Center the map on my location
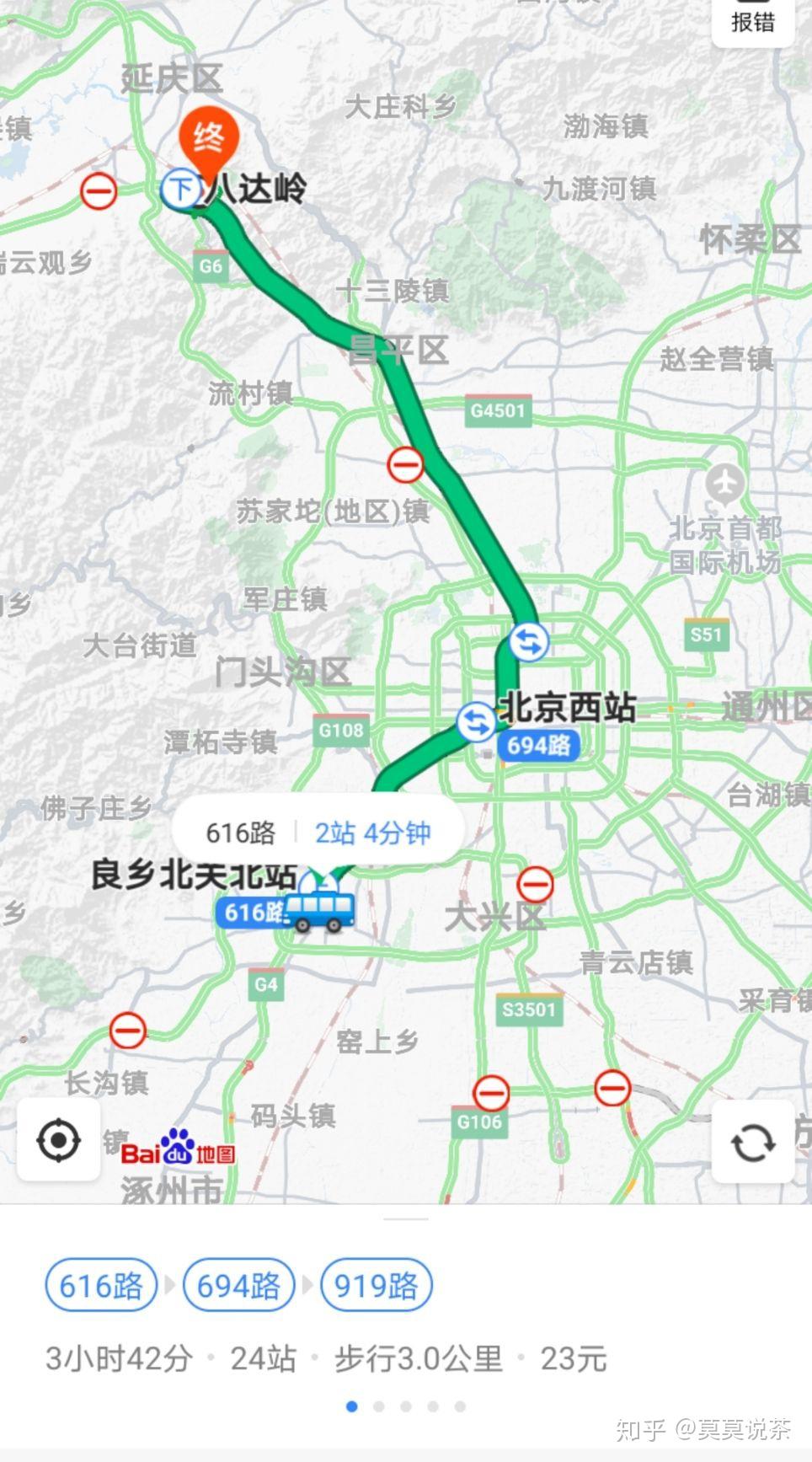Screen dimensions: 812x1462 coord(58,1140)
